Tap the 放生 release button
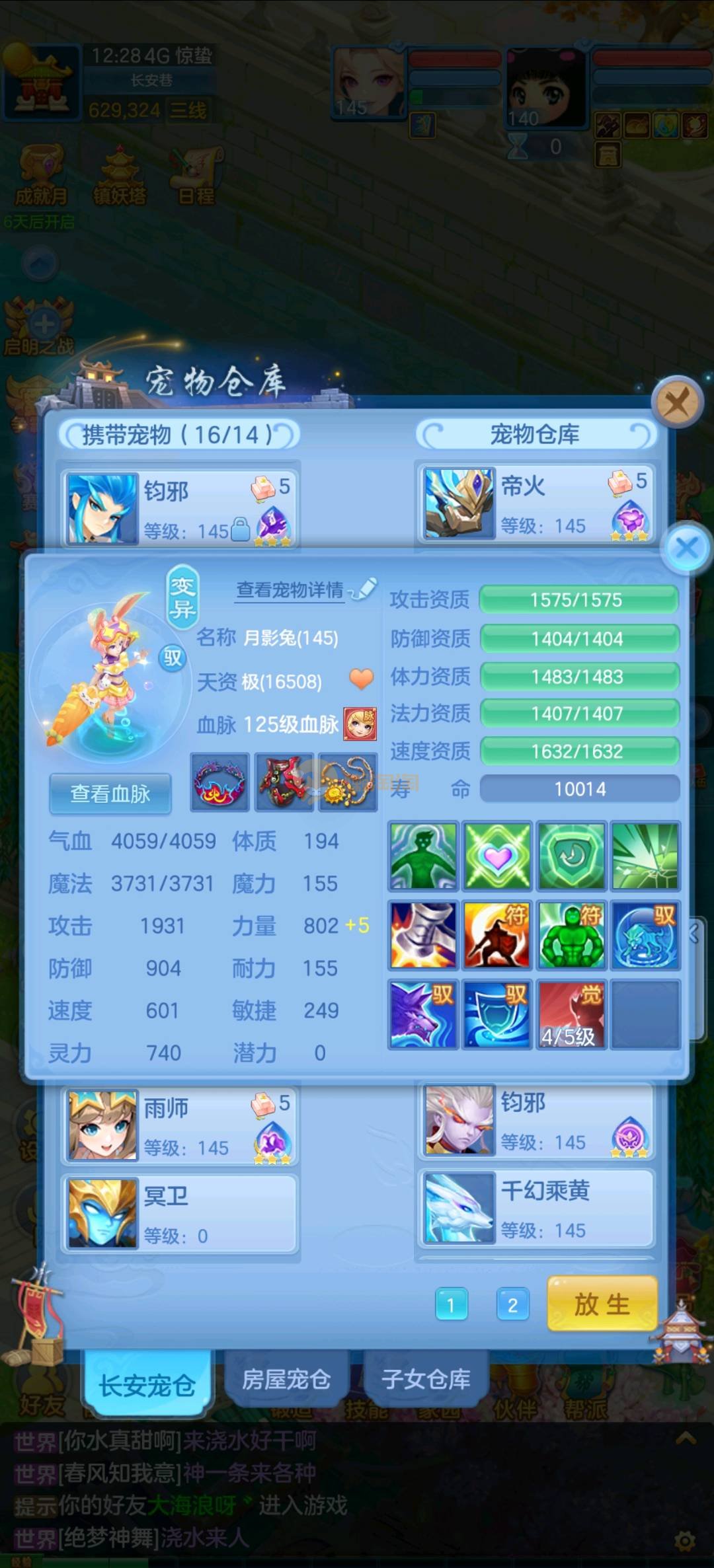The height and width of the screenshot is (1568, 714). click(602, 1304)
